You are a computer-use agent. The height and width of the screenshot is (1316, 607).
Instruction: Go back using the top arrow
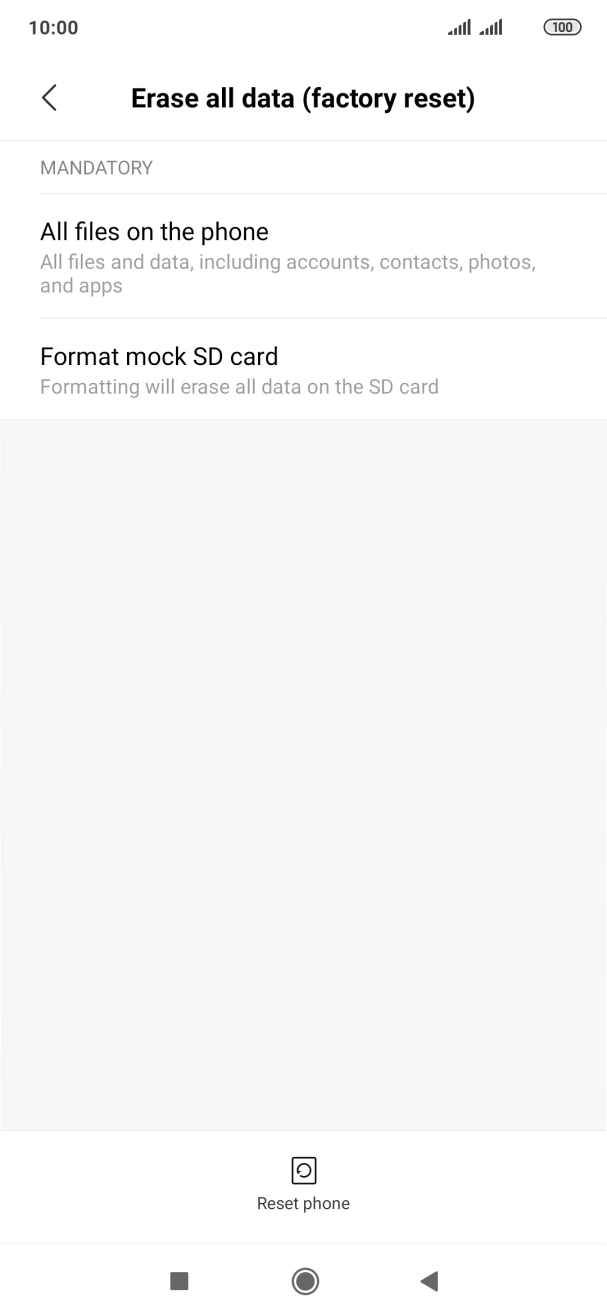coord(49,98)
